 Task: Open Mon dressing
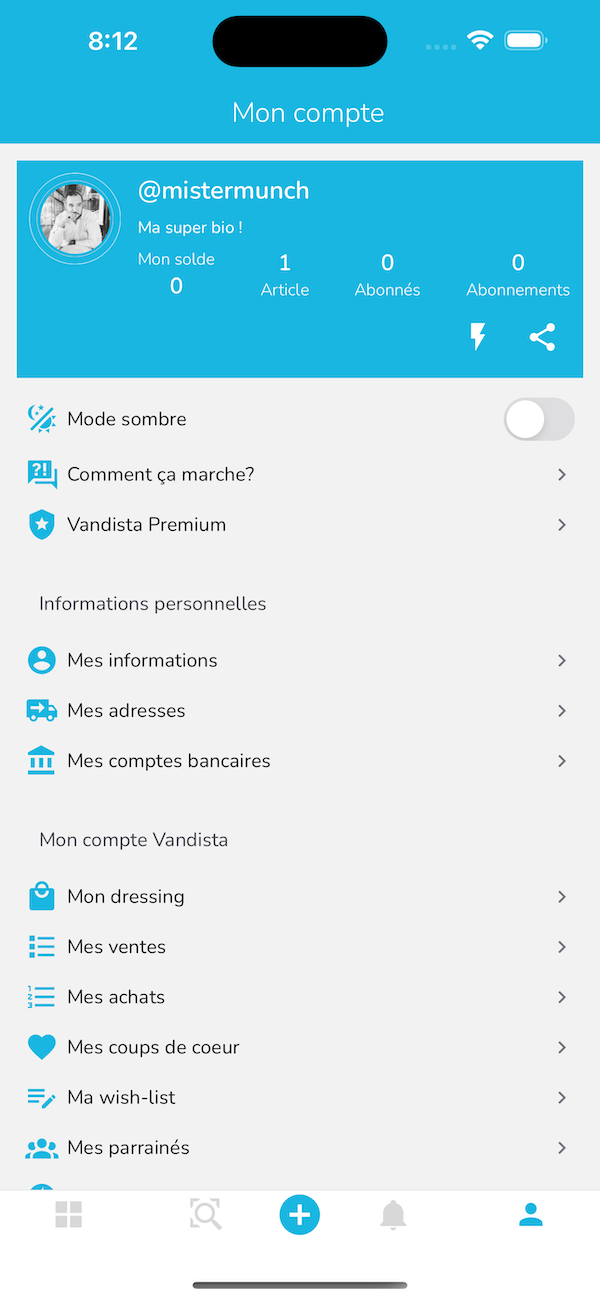[300, 896]
